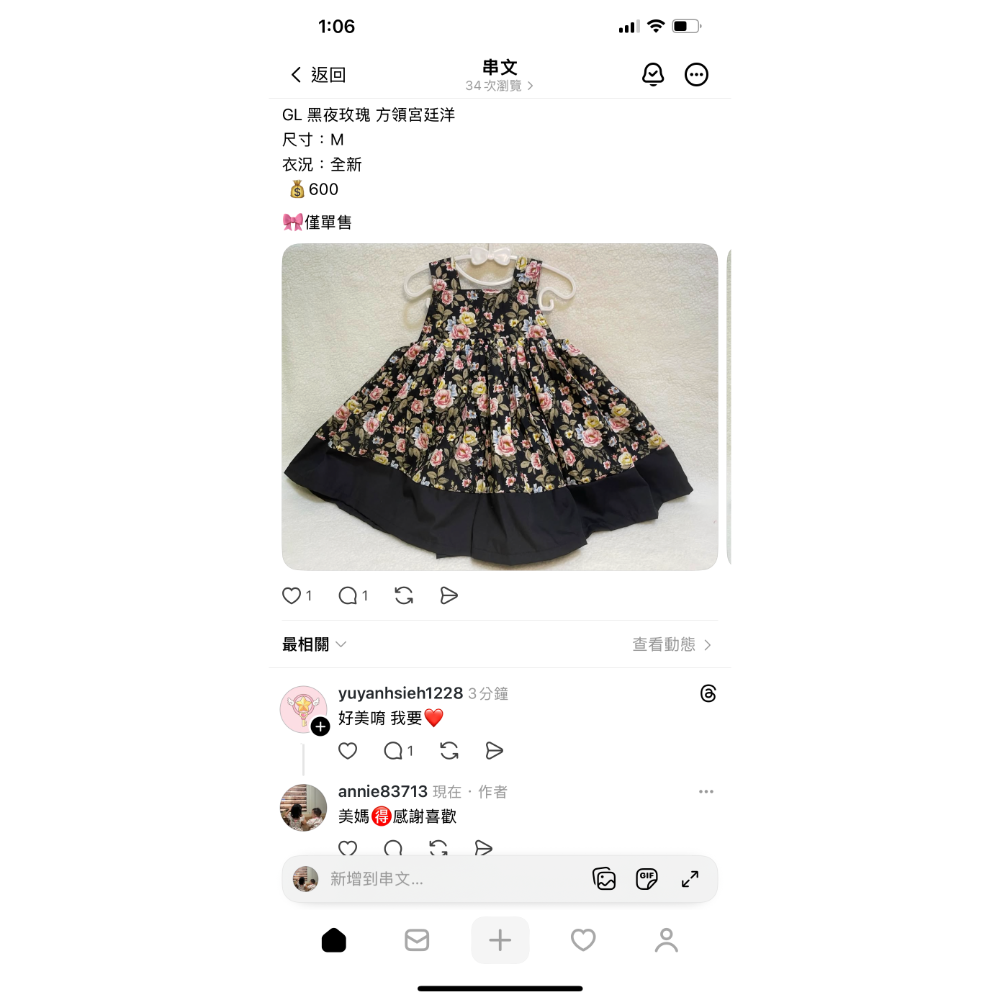Open the notification bell for this thread
1000x1000 pixels.
pyautogui.click(x=653, y=75)
